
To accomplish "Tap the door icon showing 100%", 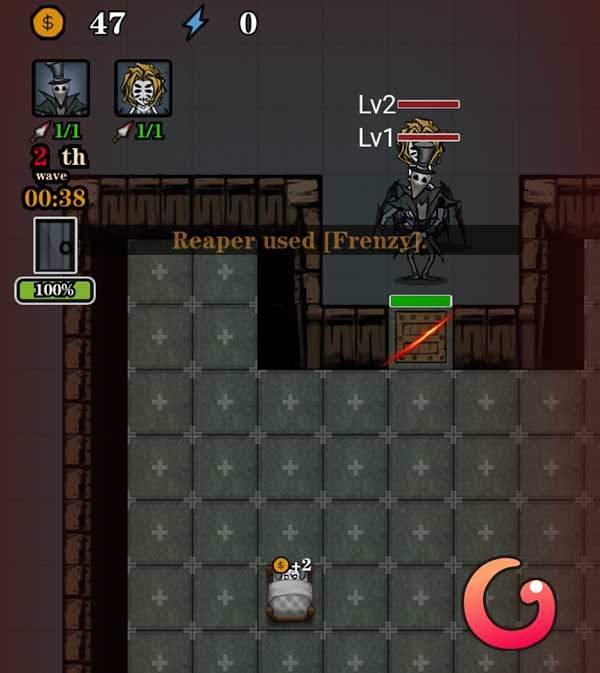I will tap(56, 246).
